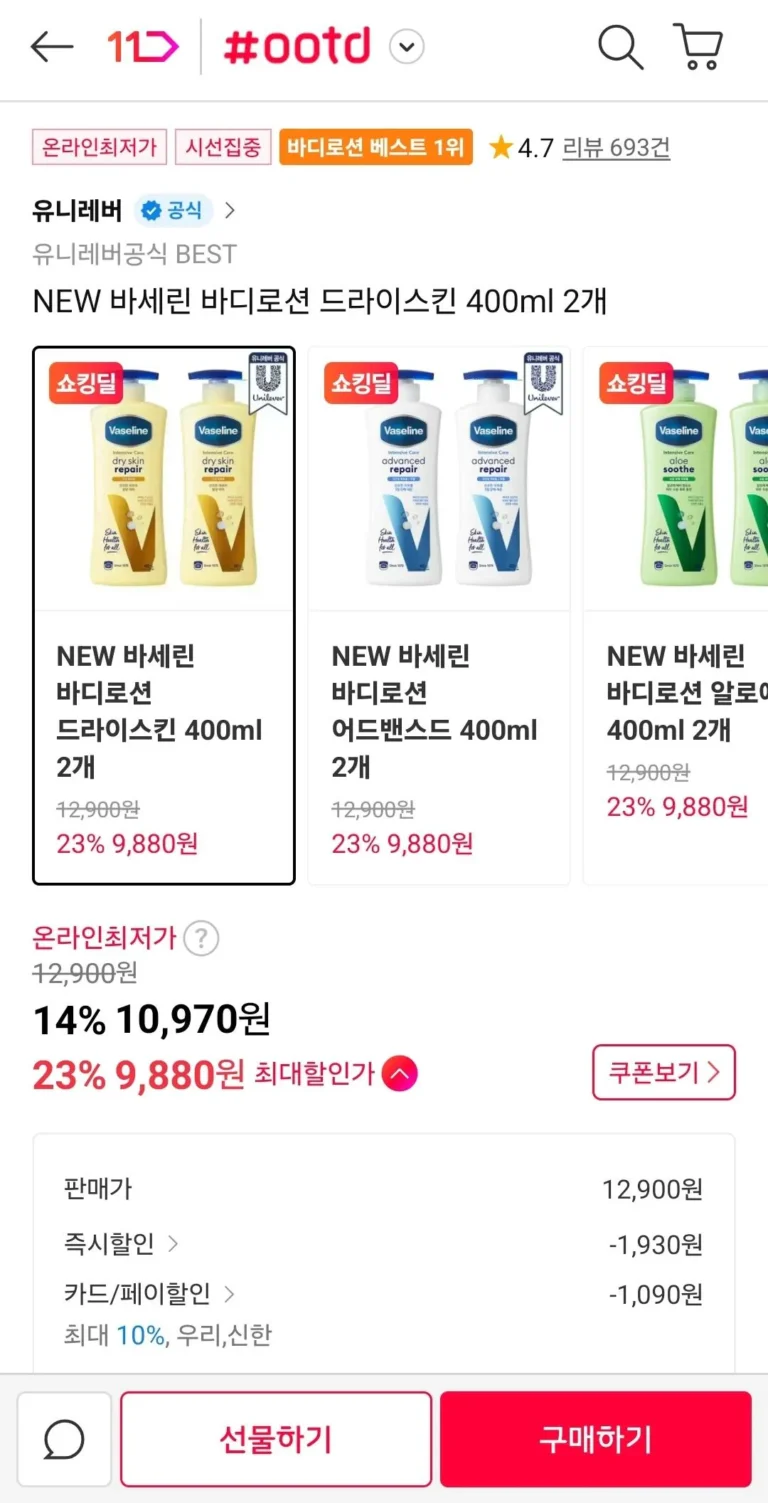Open 즉시할인 discount details
768x1503 pixels.
(121, 1244)
